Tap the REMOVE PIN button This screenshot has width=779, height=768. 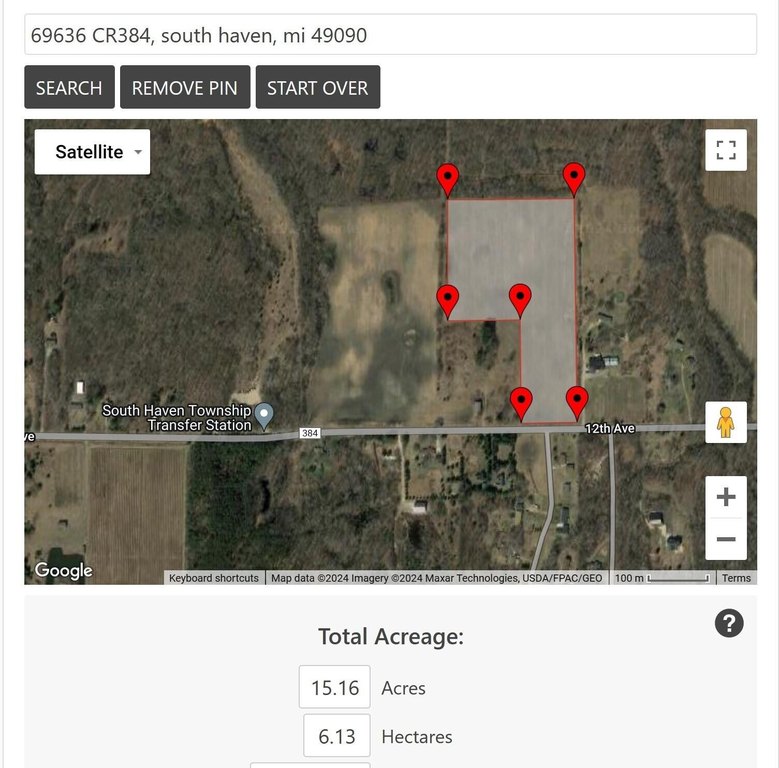(185, 87)
